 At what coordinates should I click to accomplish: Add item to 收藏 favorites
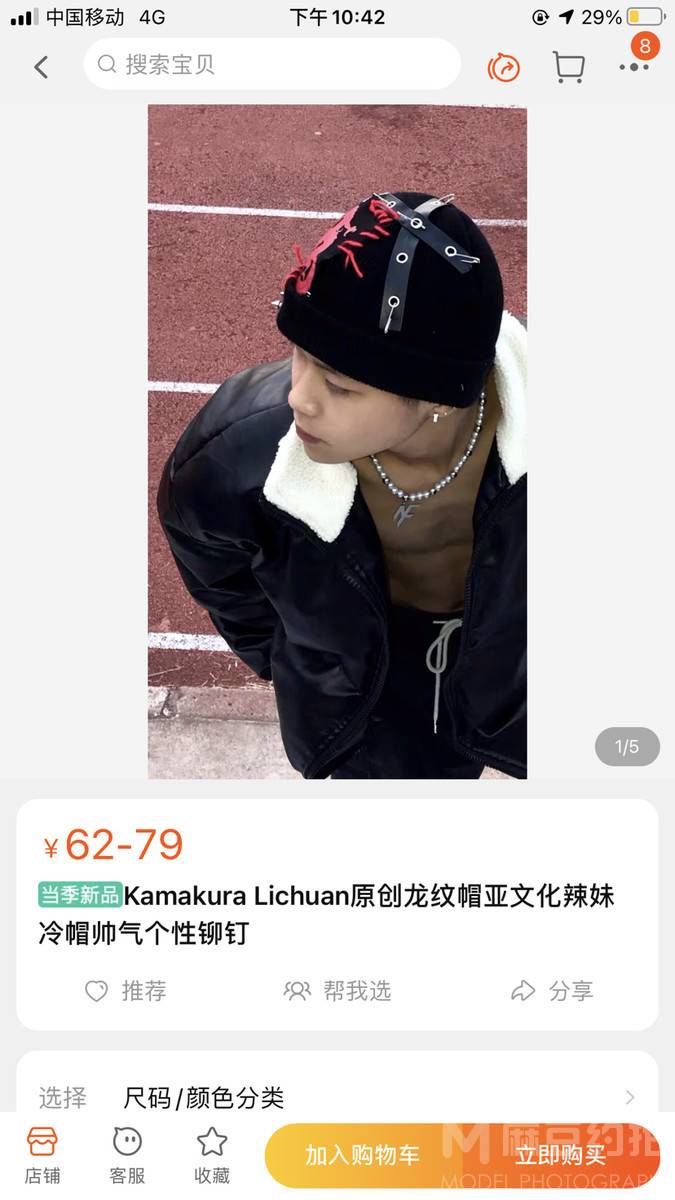tap(212, 1155)
